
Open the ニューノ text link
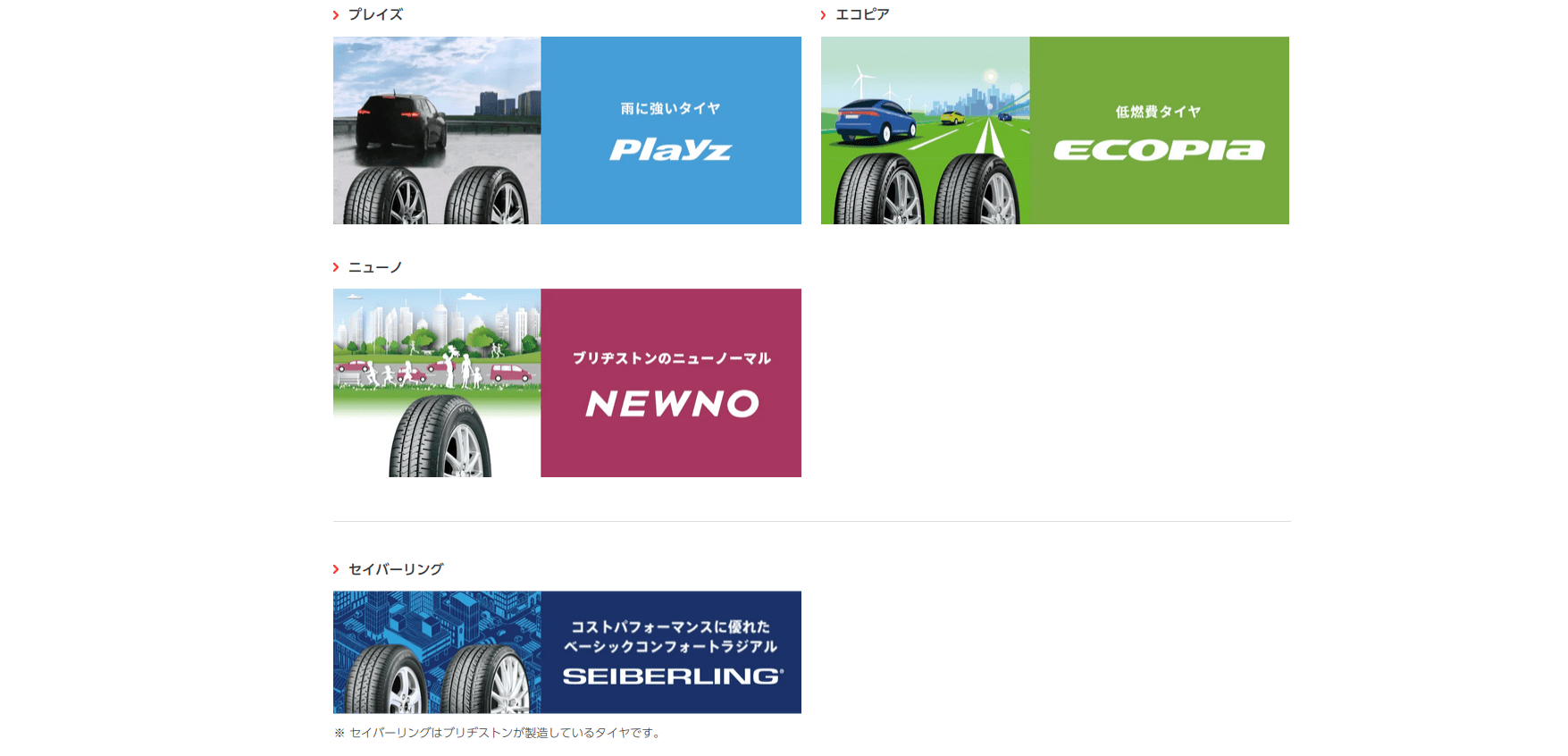(x=374, y=267)
